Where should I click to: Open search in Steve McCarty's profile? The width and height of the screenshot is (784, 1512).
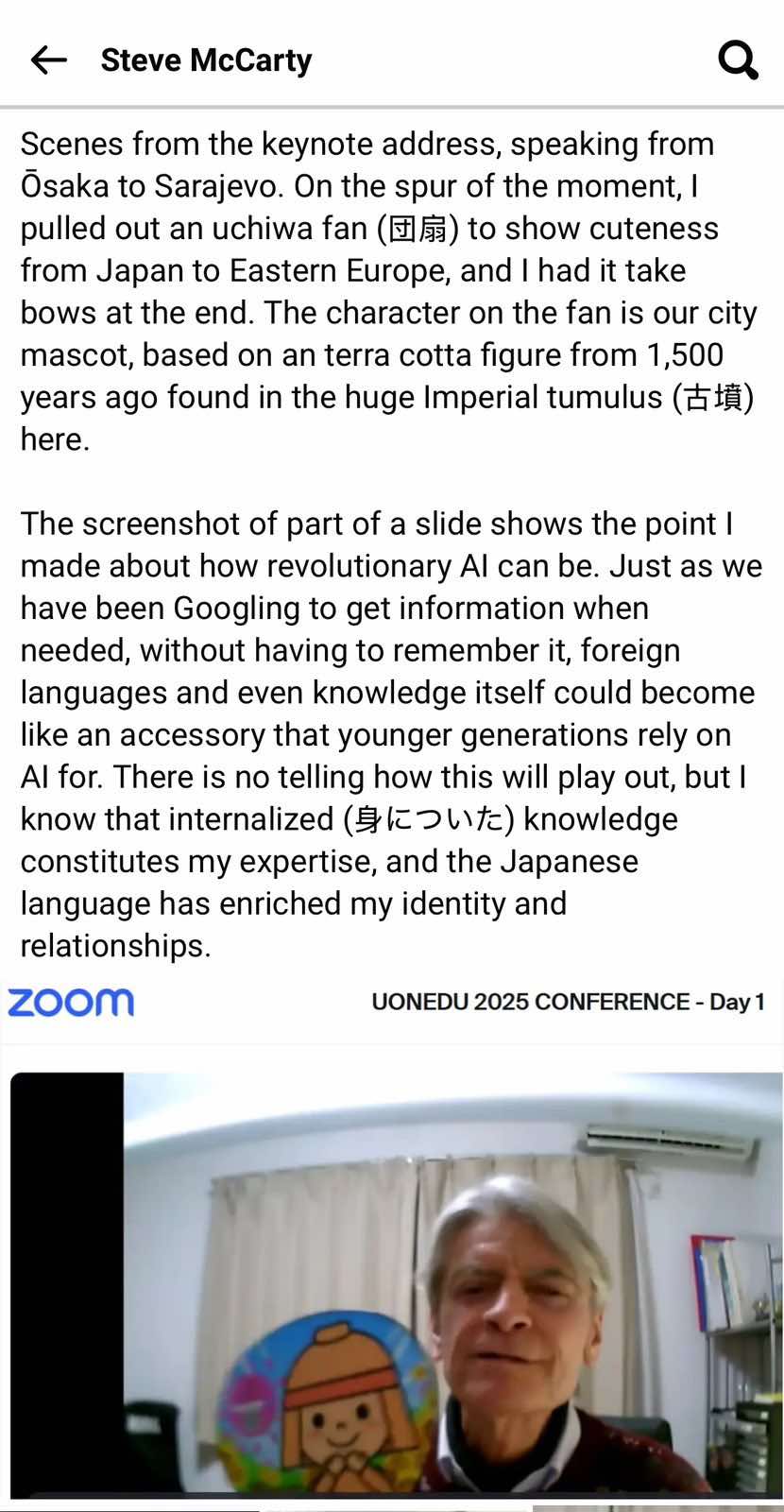pyautogui.click(x=737, y=60)
